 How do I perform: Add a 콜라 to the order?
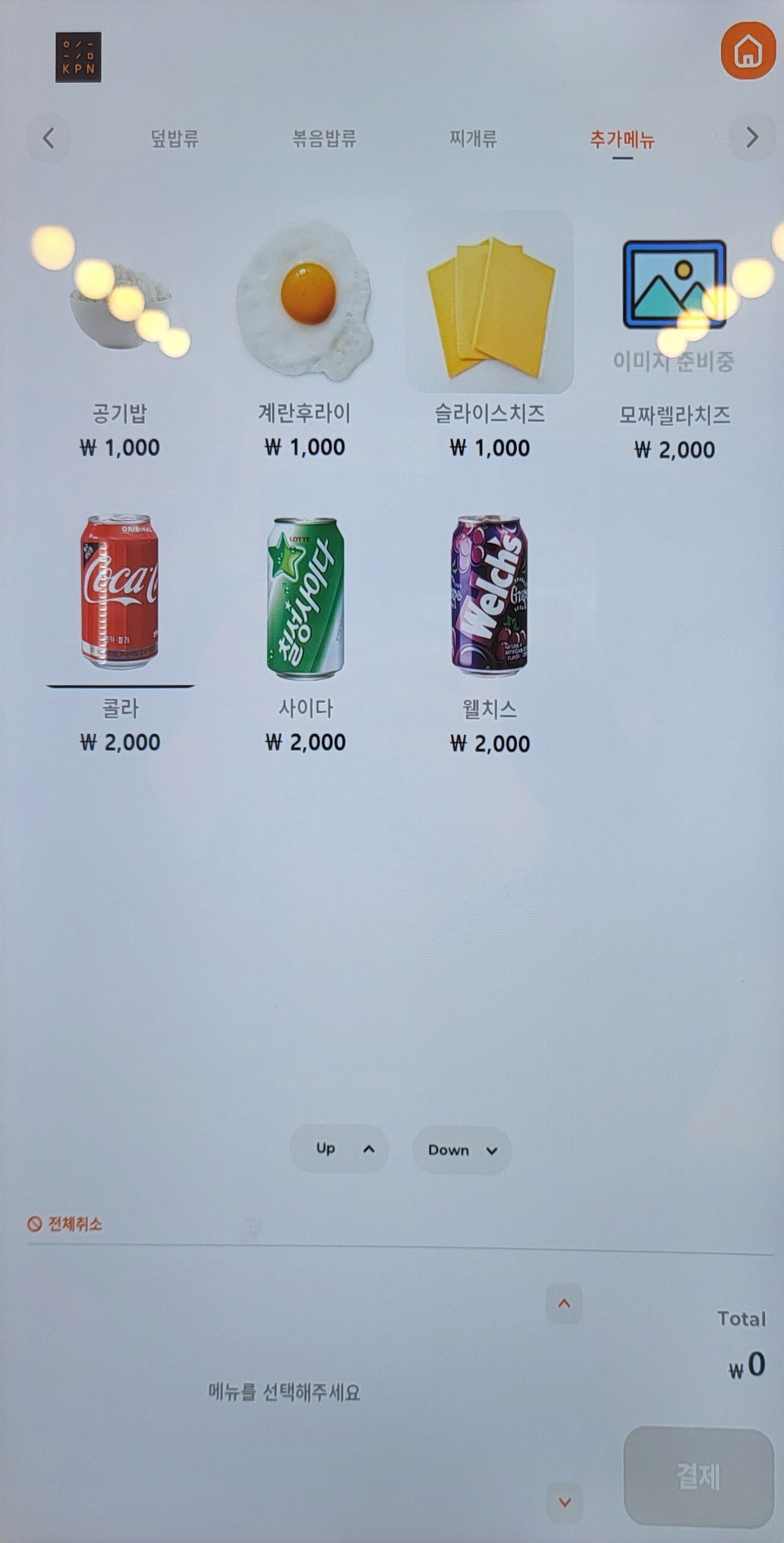coord(119,629)
